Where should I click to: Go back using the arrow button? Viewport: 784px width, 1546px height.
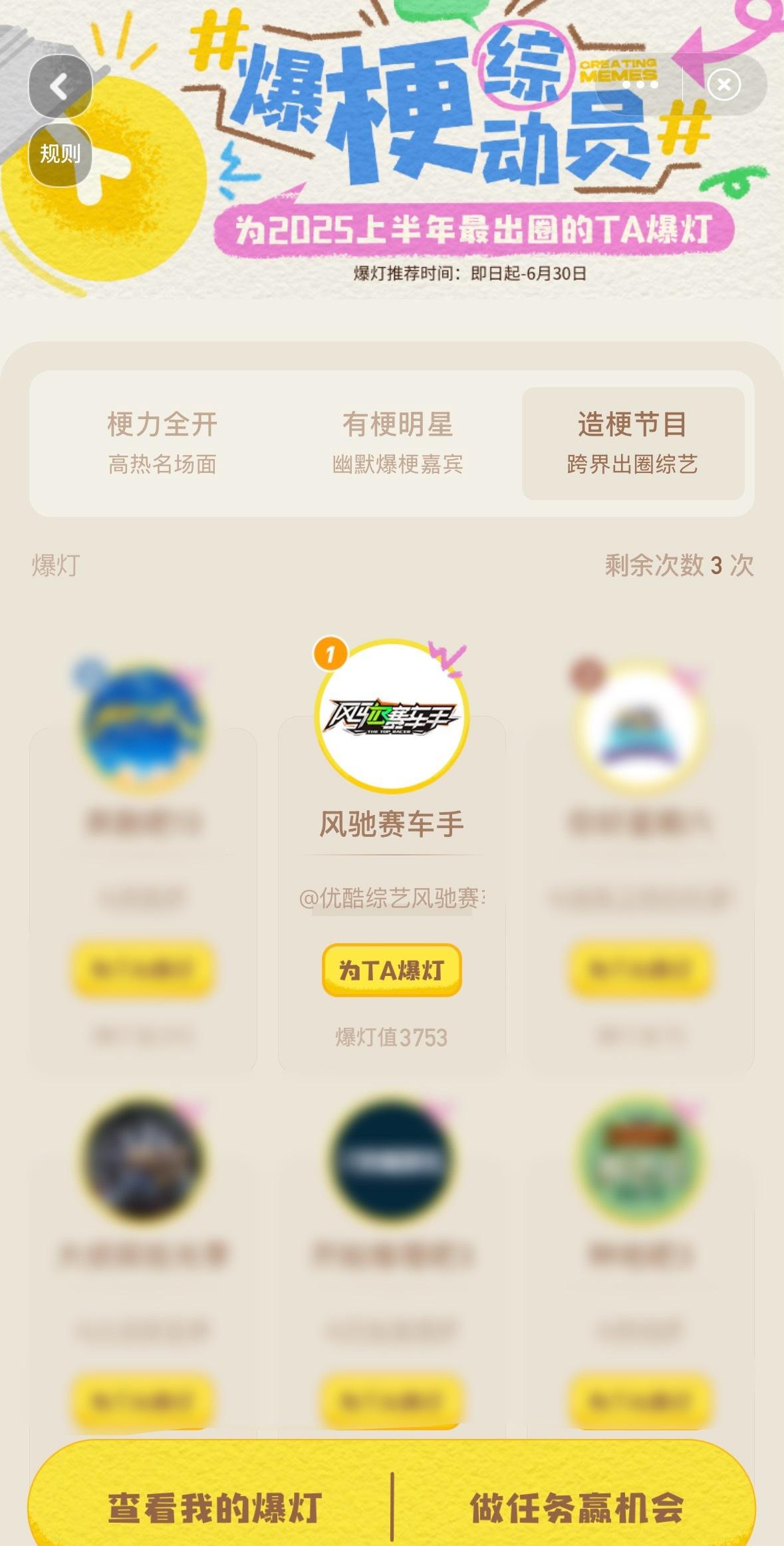point(60,86)
